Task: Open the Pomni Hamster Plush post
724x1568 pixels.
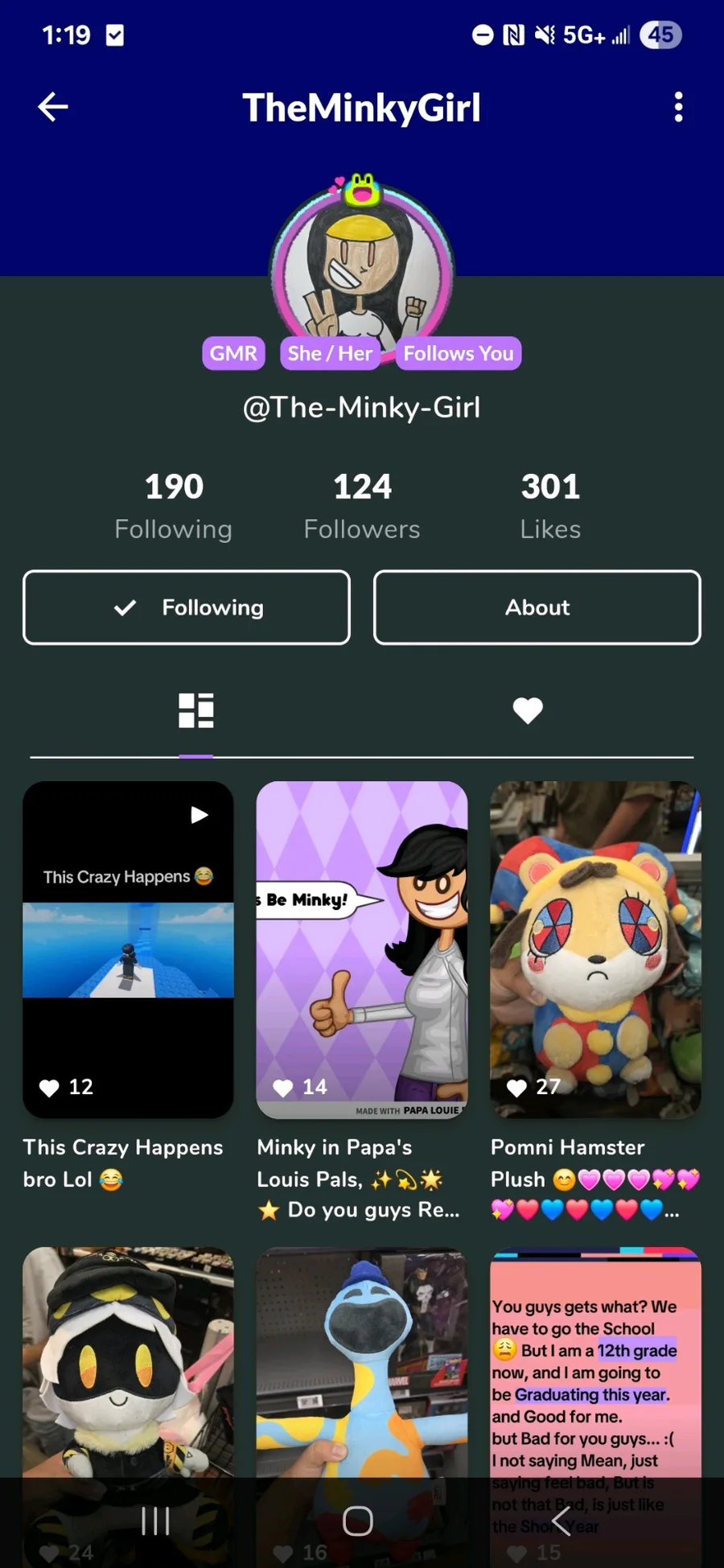Action: (595, 949)
